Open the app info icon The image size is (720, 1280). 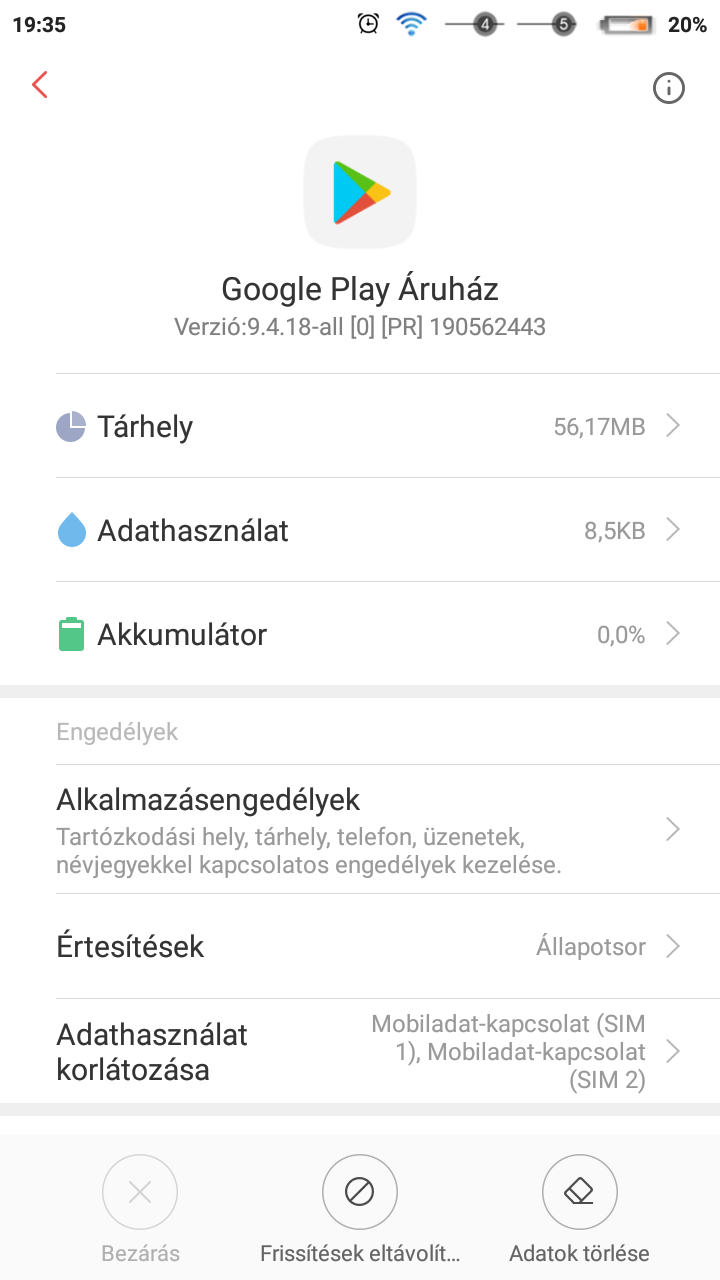tap(668, 88)
